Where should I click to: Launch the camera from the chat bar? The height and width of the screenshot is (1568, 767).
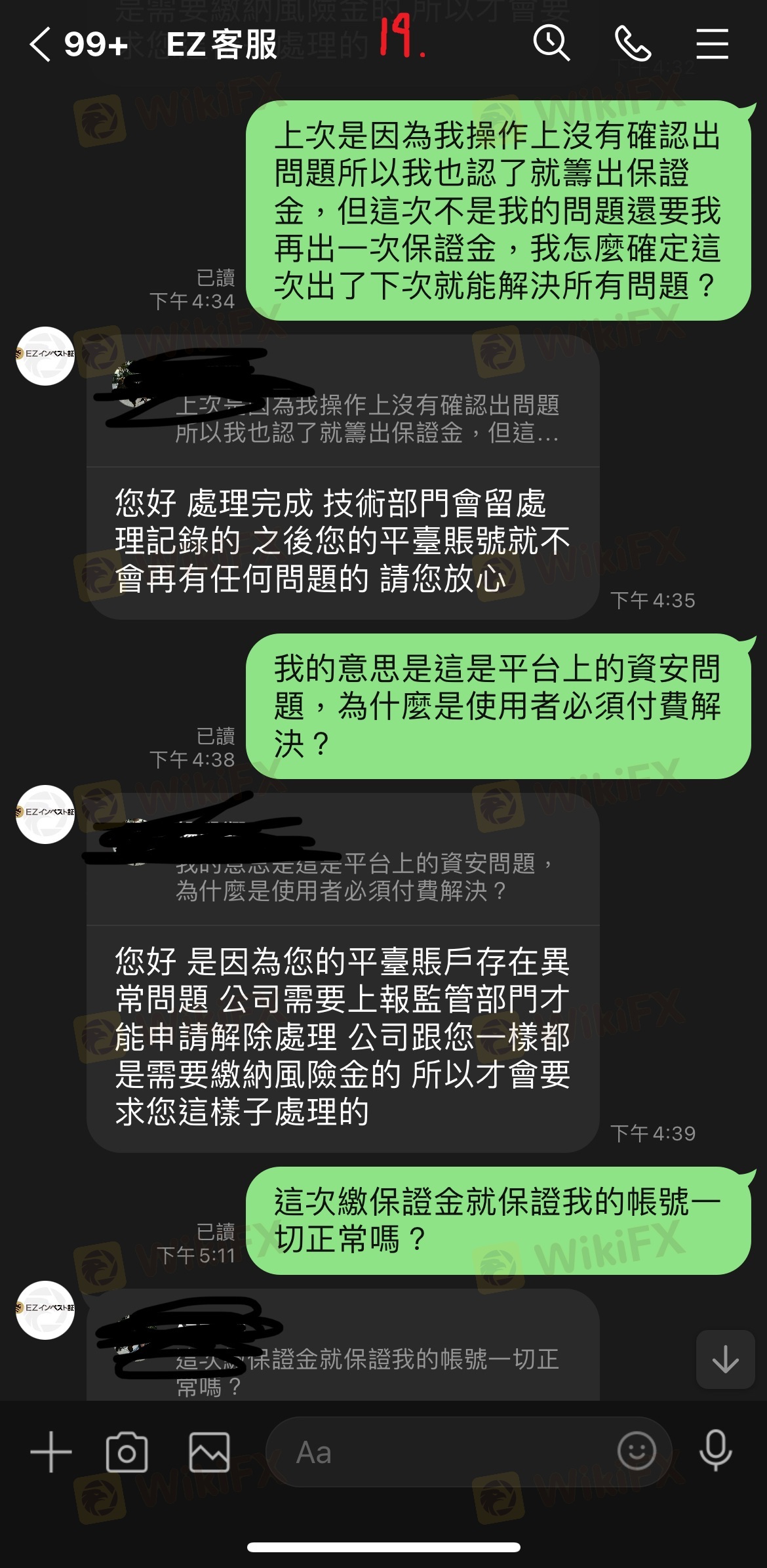(127, 1452)
